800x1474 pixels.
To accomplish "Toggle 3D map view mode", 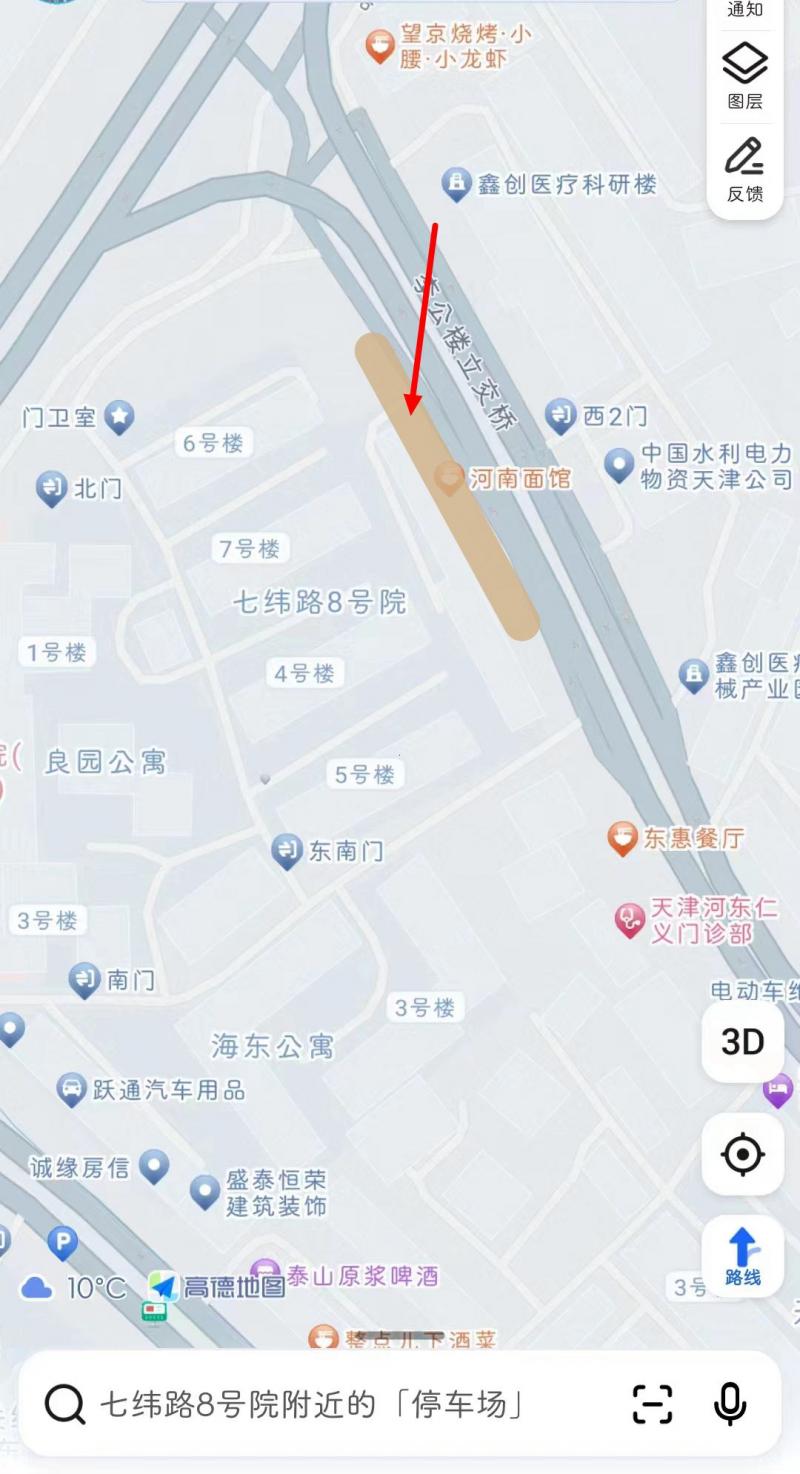I will tap(742, 1042).
